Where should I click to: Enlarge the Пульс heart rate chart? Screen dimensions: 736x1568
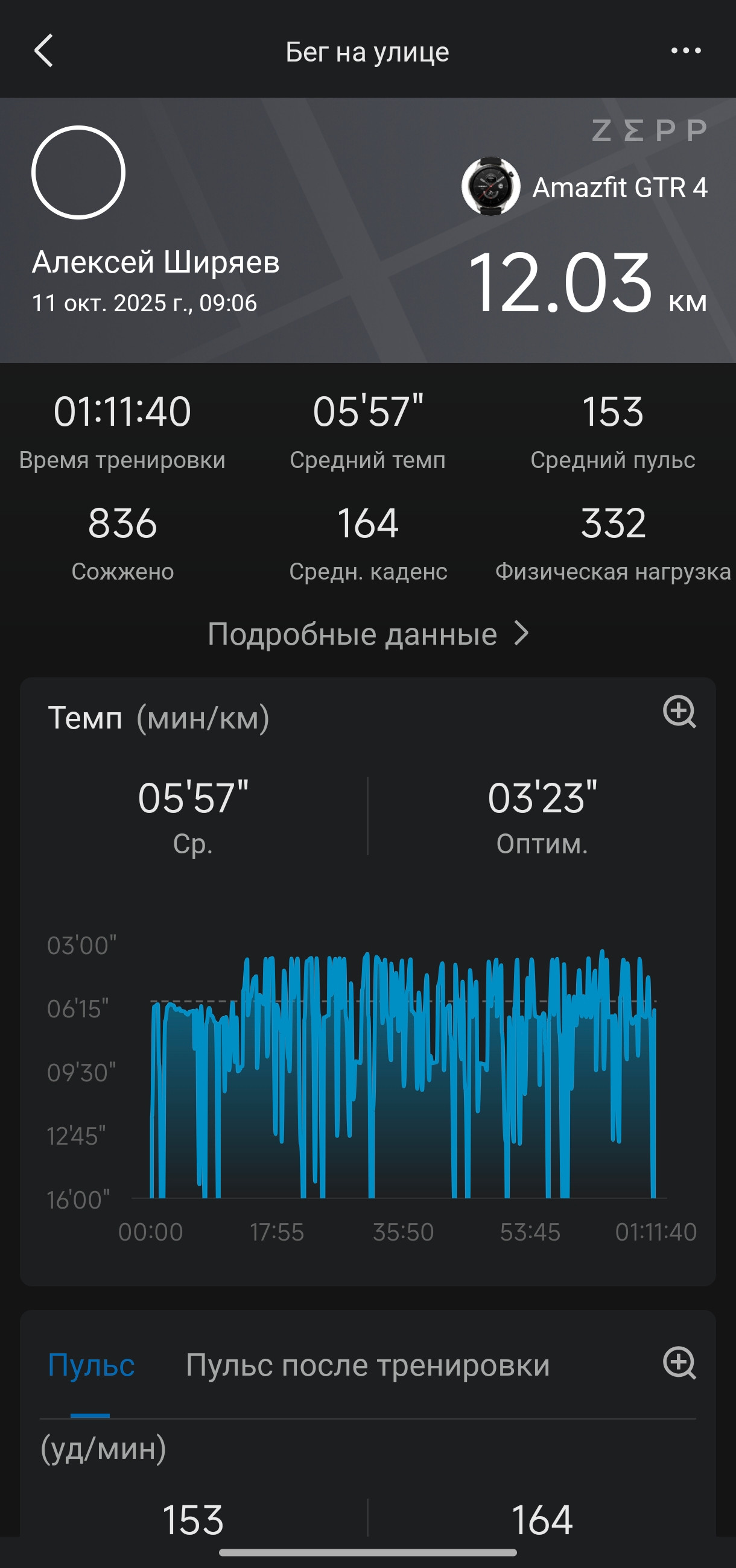(679, 1363)
